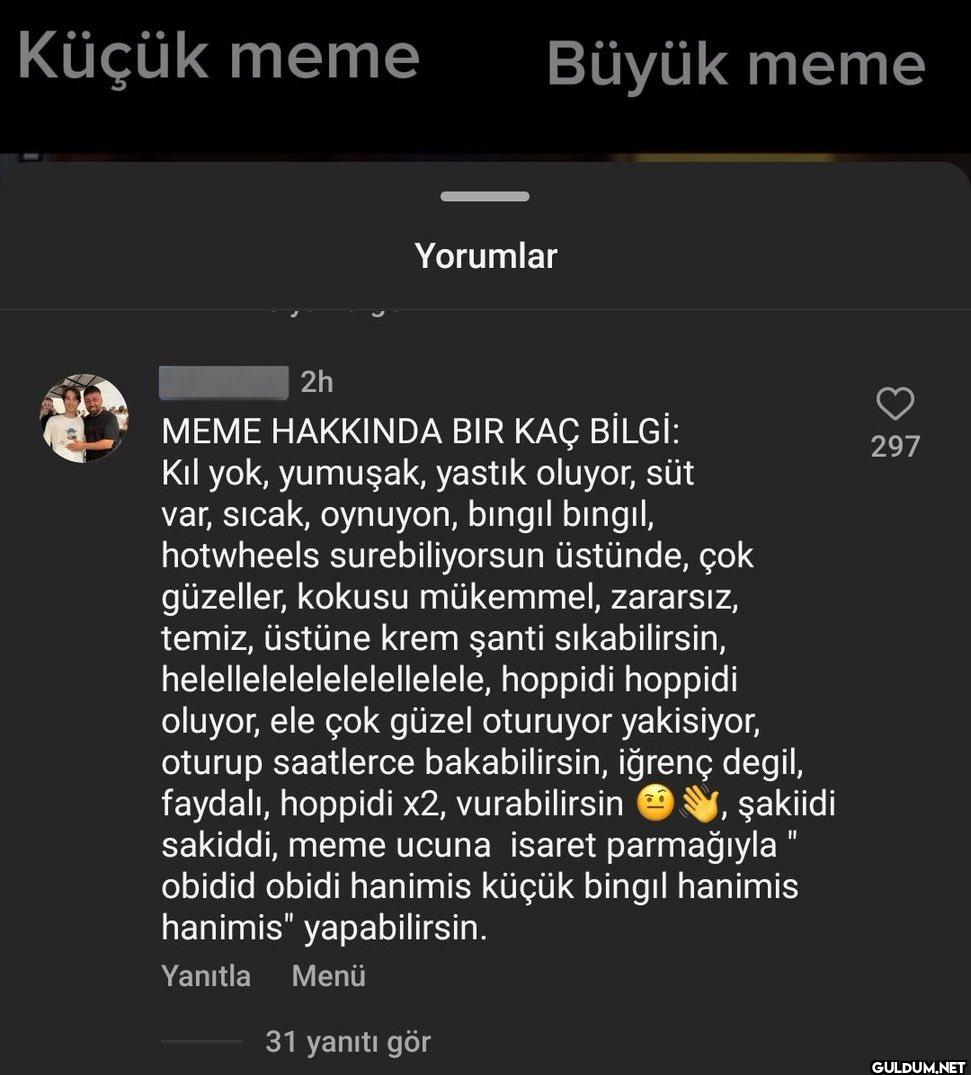The image size is (971, 1075).
Task: Open Menü under the comment
Action: [x=328, y=975]
